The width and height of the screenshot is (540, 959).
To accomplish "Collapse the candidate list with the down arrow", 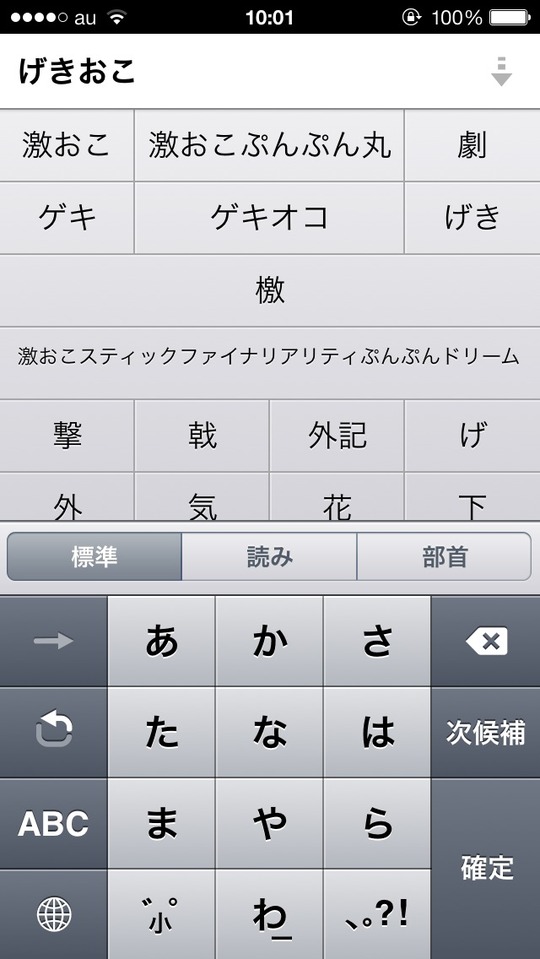I will click(x=501, y=72).
